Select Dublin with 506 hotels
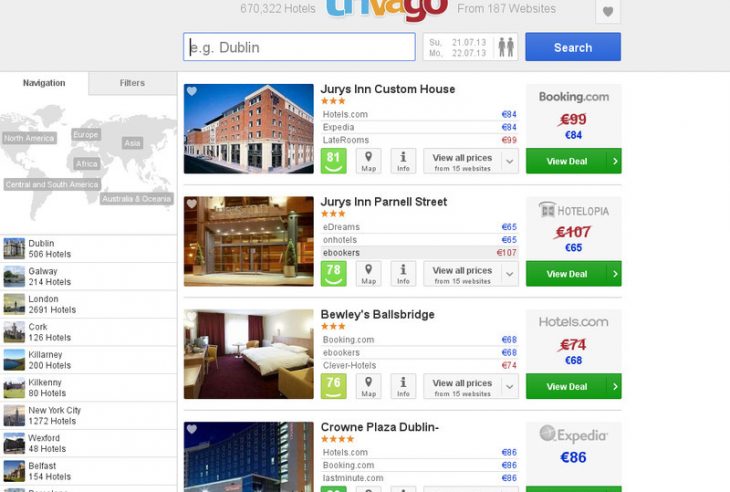Viewport: 730px width, 492px height. [x=42, y=249]
